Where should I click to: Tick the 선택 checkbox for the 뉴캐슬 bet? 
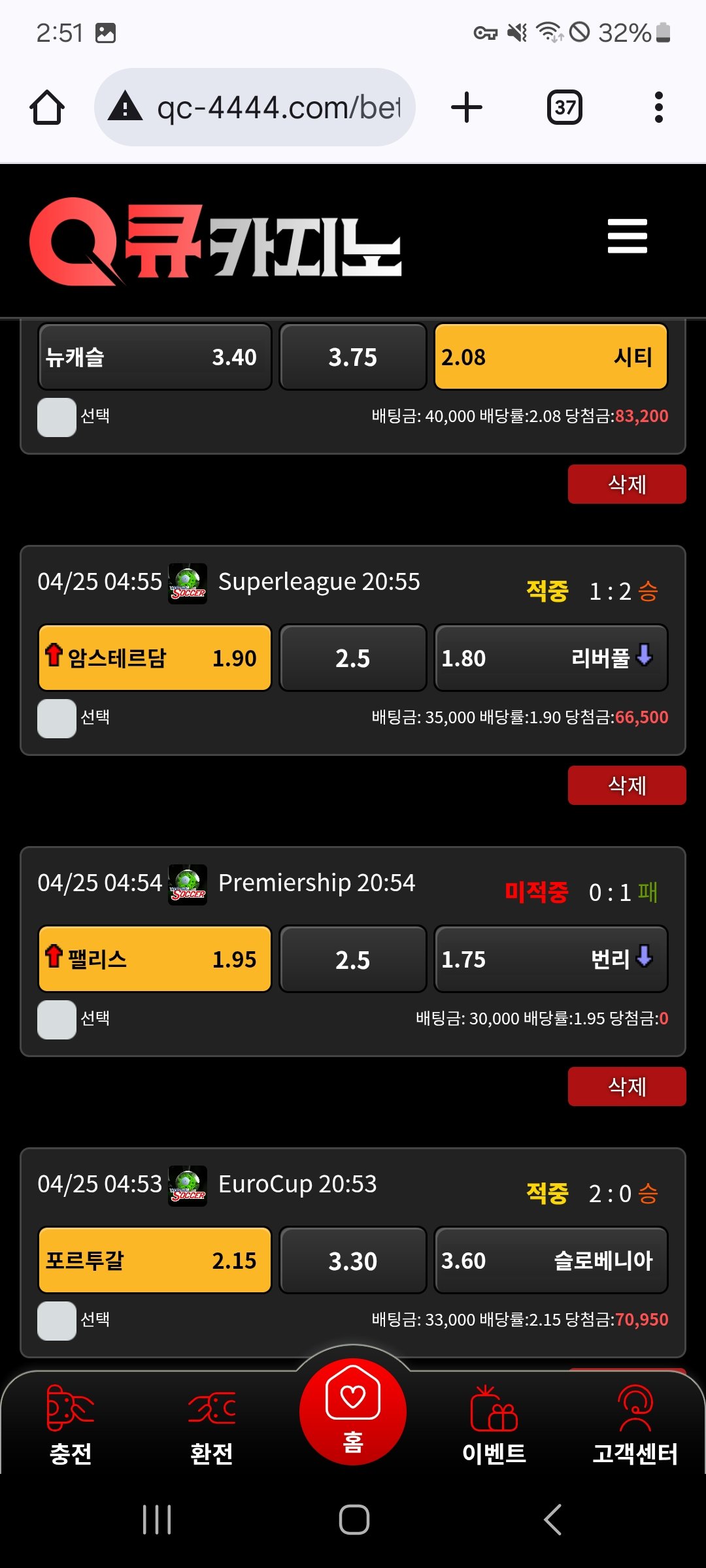(57, 417)
